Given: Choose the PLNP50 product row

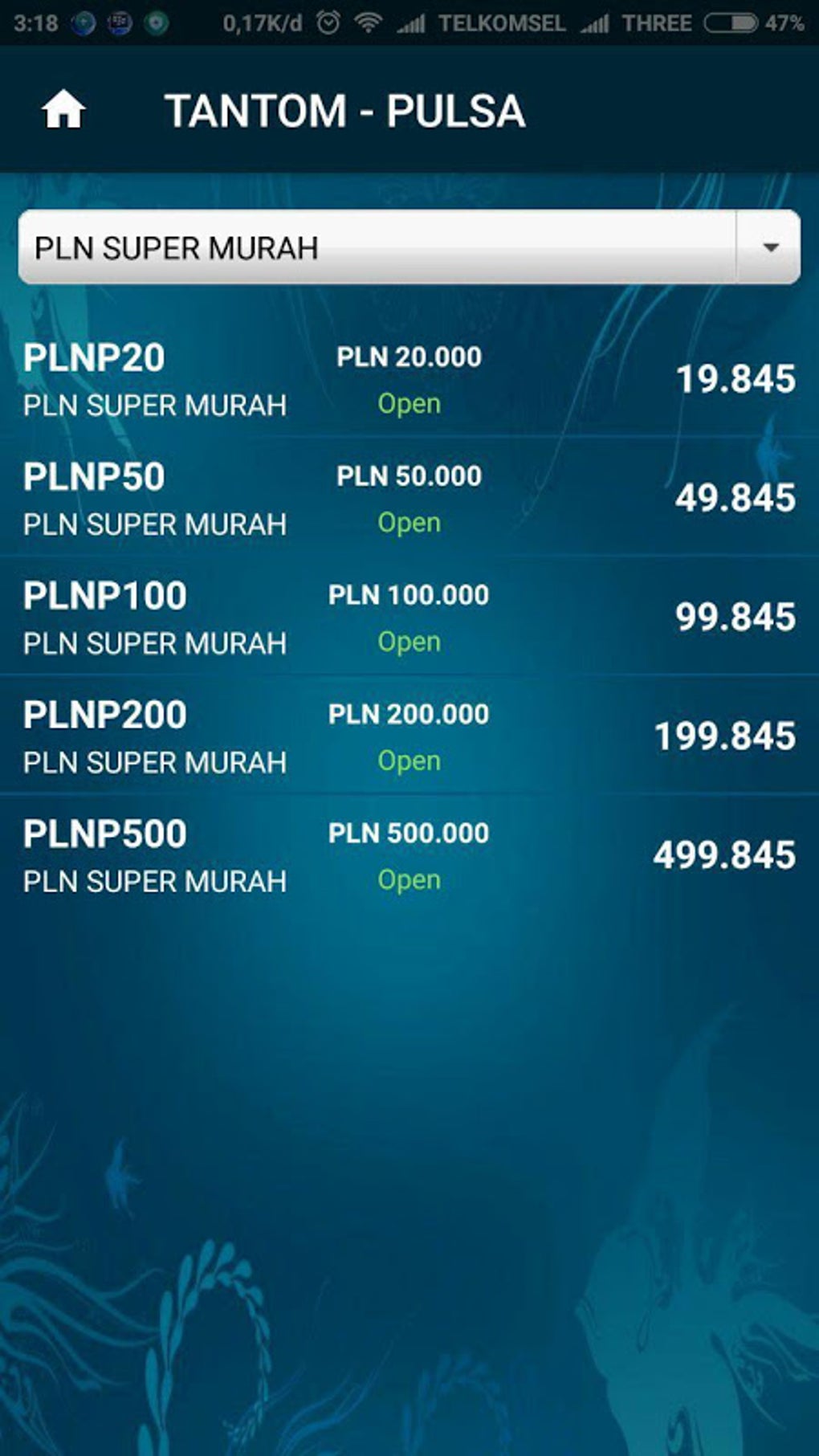Looking at the screenshot, I should [409, 497].
